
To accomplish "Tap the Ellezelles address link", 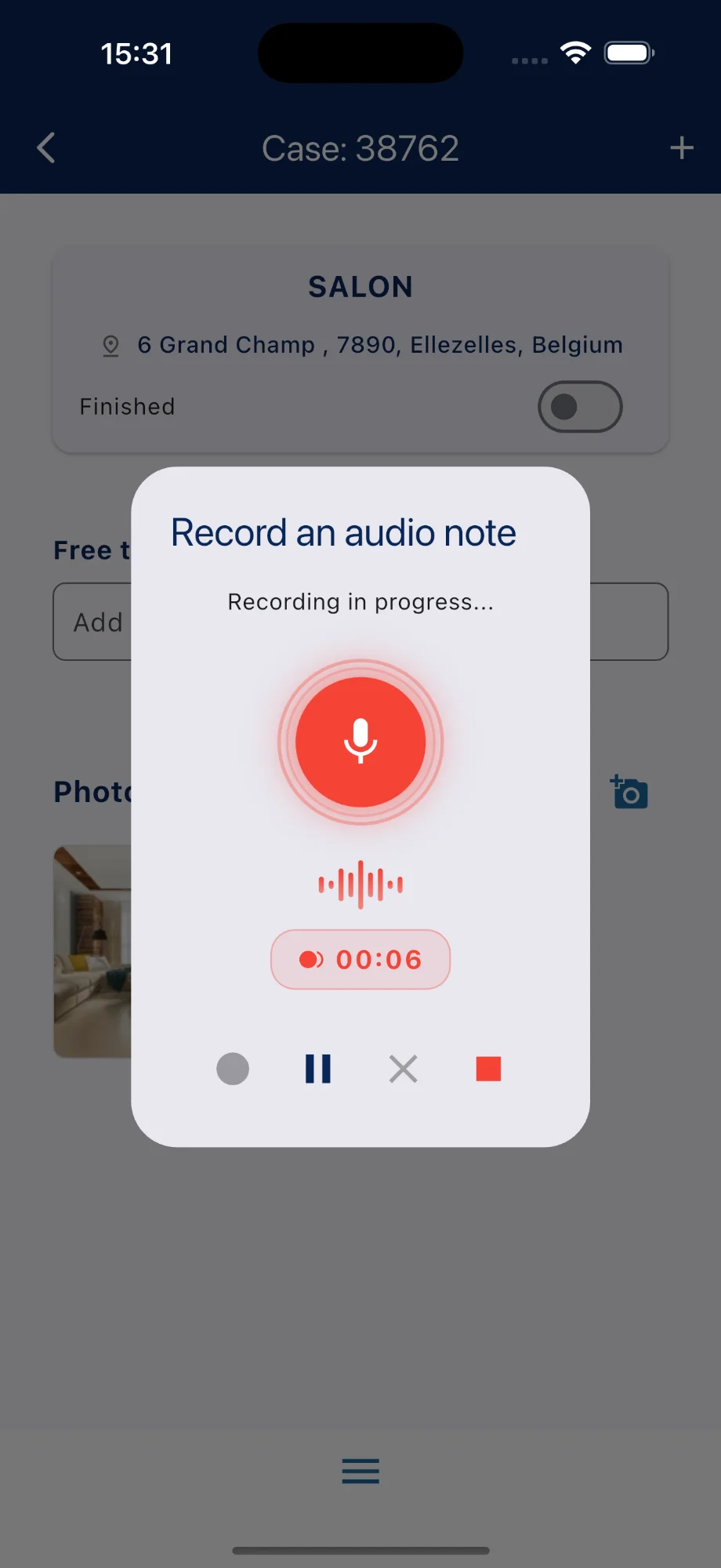I will [379, 344].
